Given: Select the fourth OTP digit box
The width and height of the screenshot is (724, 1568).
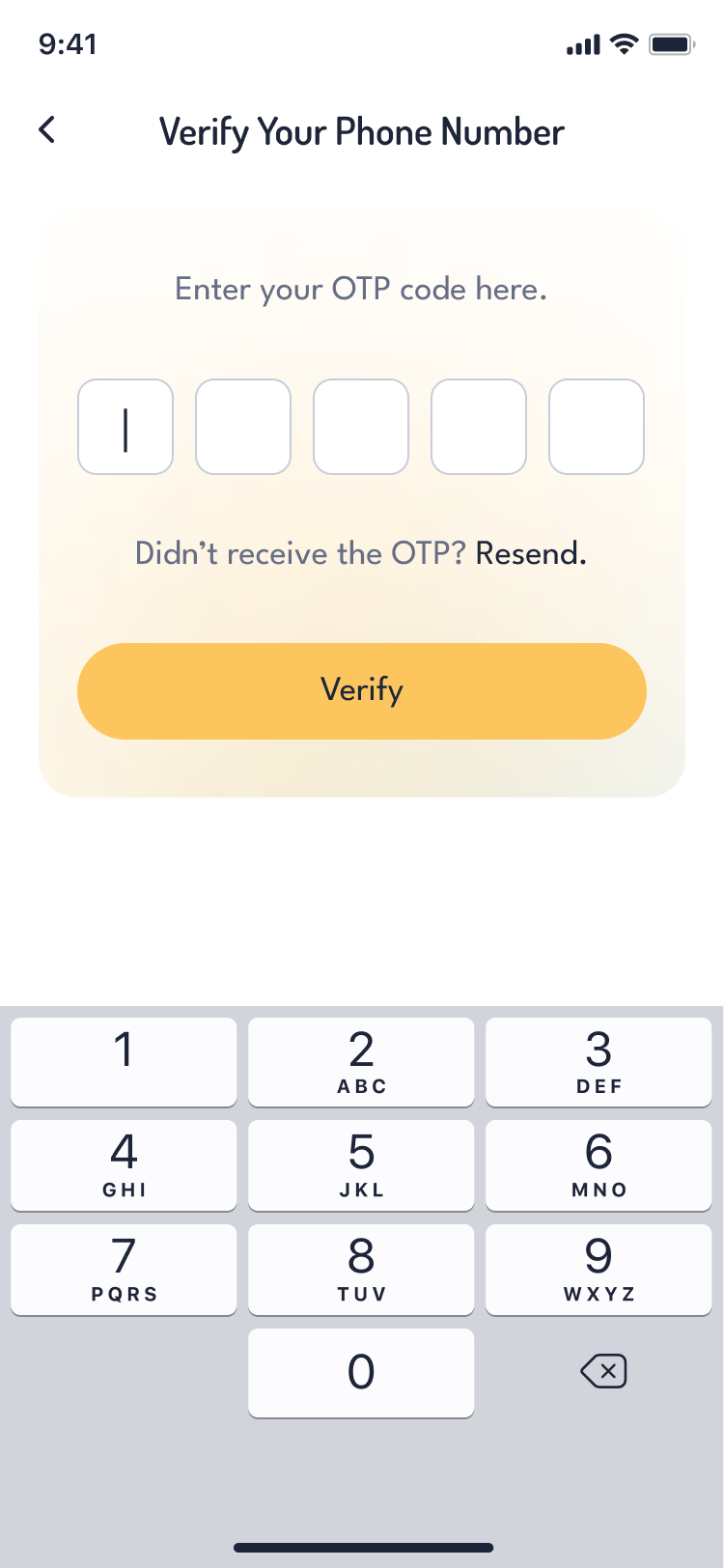Looking at the screenshot, I should [x=479, y=427].
